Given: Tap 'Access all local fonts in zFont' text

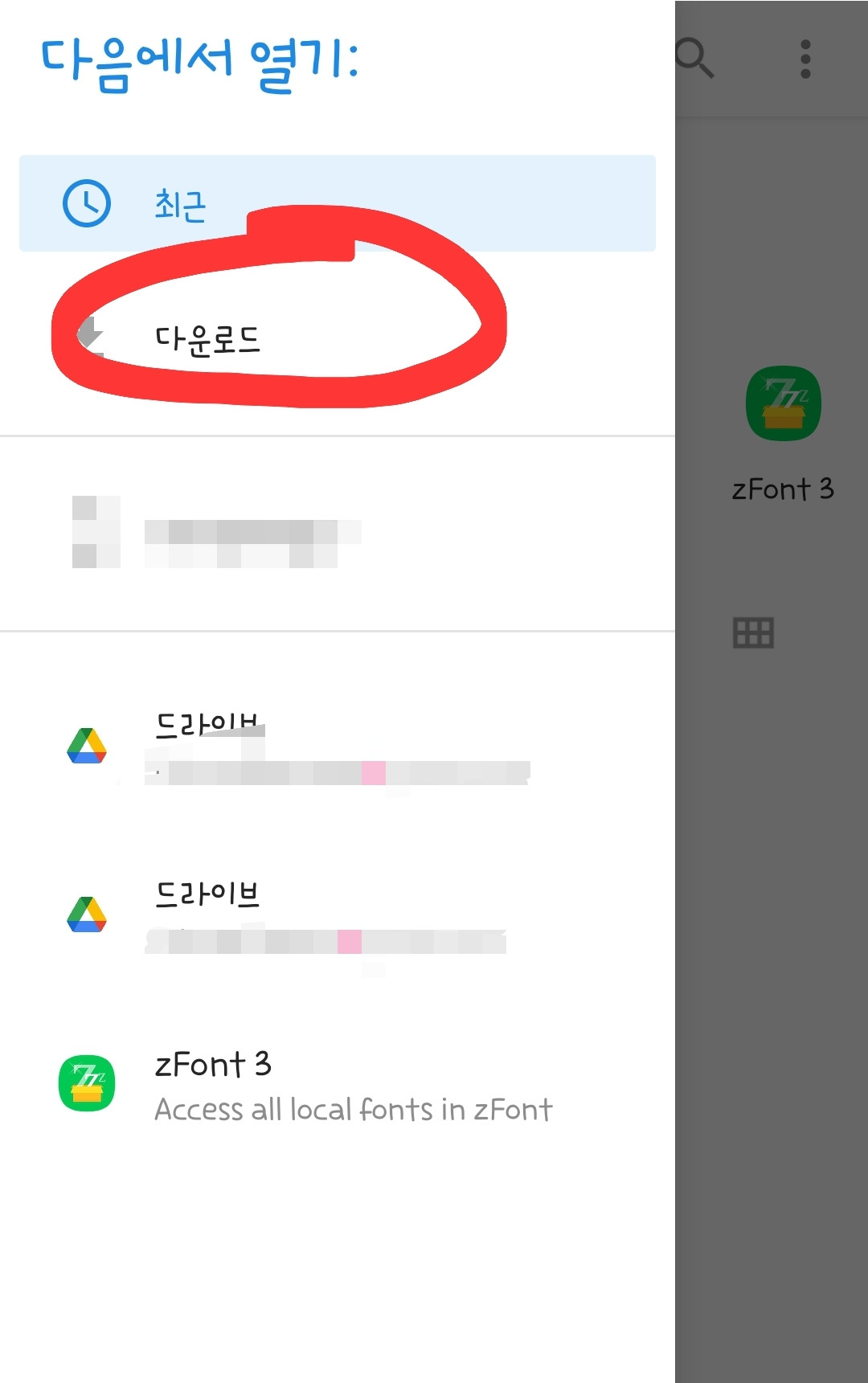Looking at the screenshot, I should [354, 1110].
